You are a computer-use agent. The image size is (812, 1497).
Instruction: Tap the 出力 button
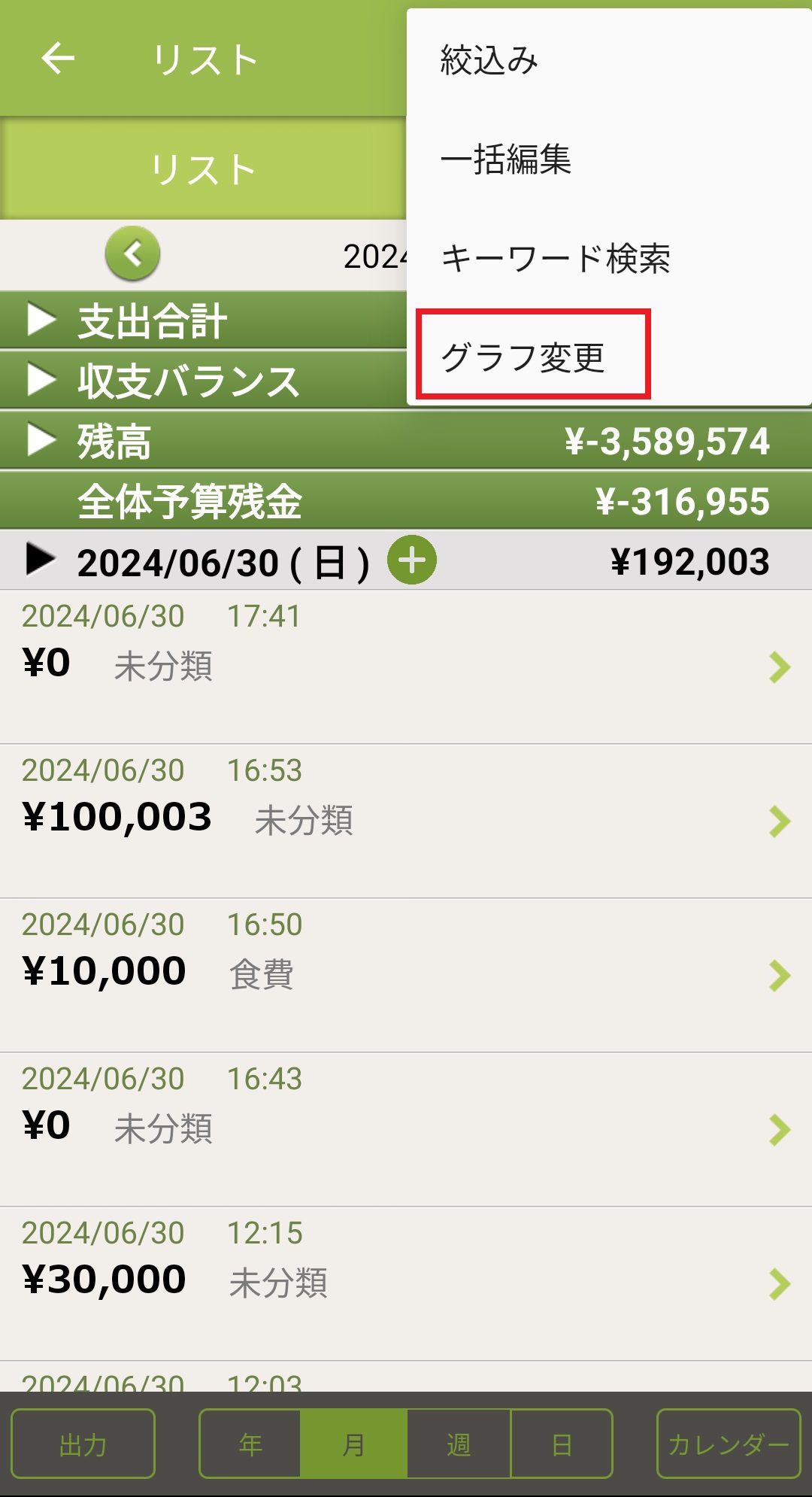[83, 1444]
